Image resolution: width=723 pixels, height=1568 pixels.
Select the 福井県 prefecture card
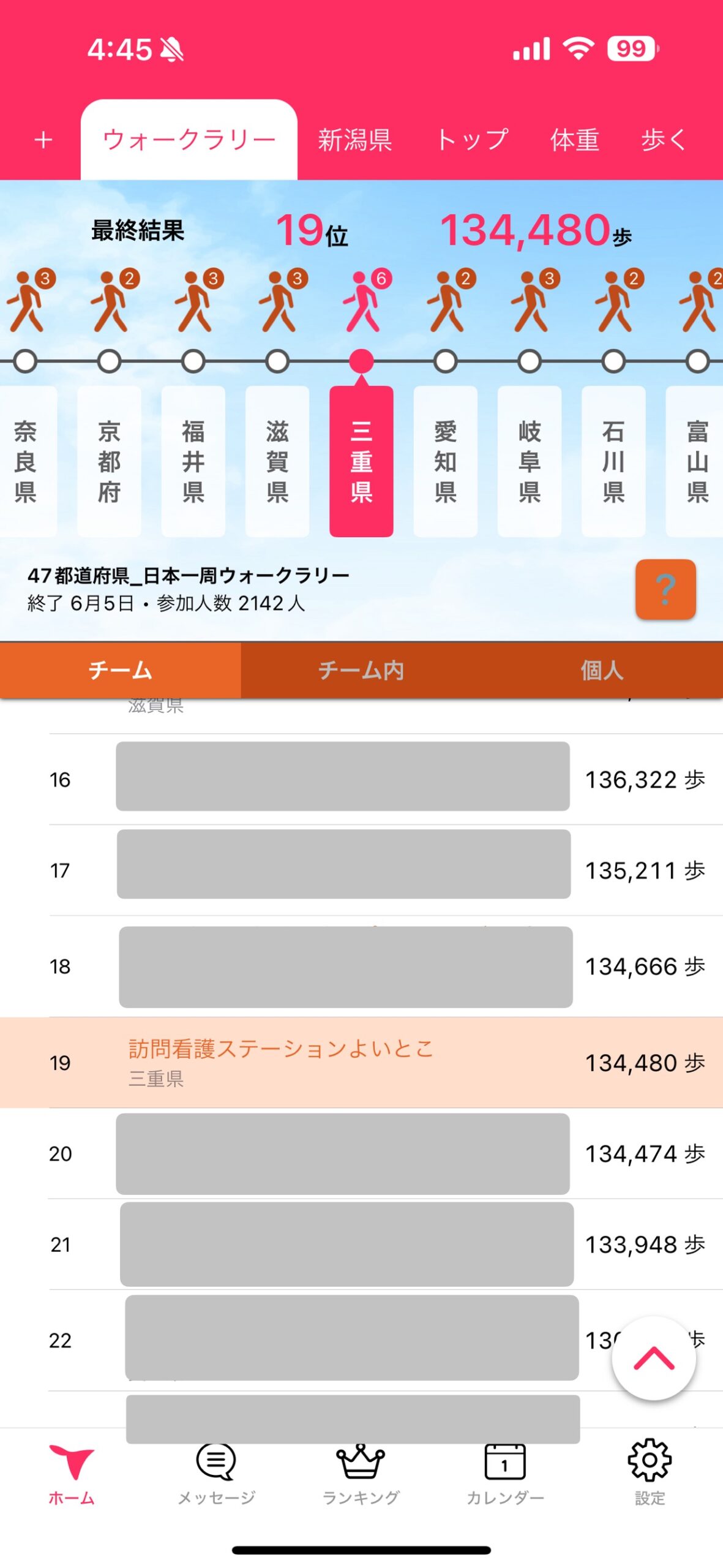(193, 461)
